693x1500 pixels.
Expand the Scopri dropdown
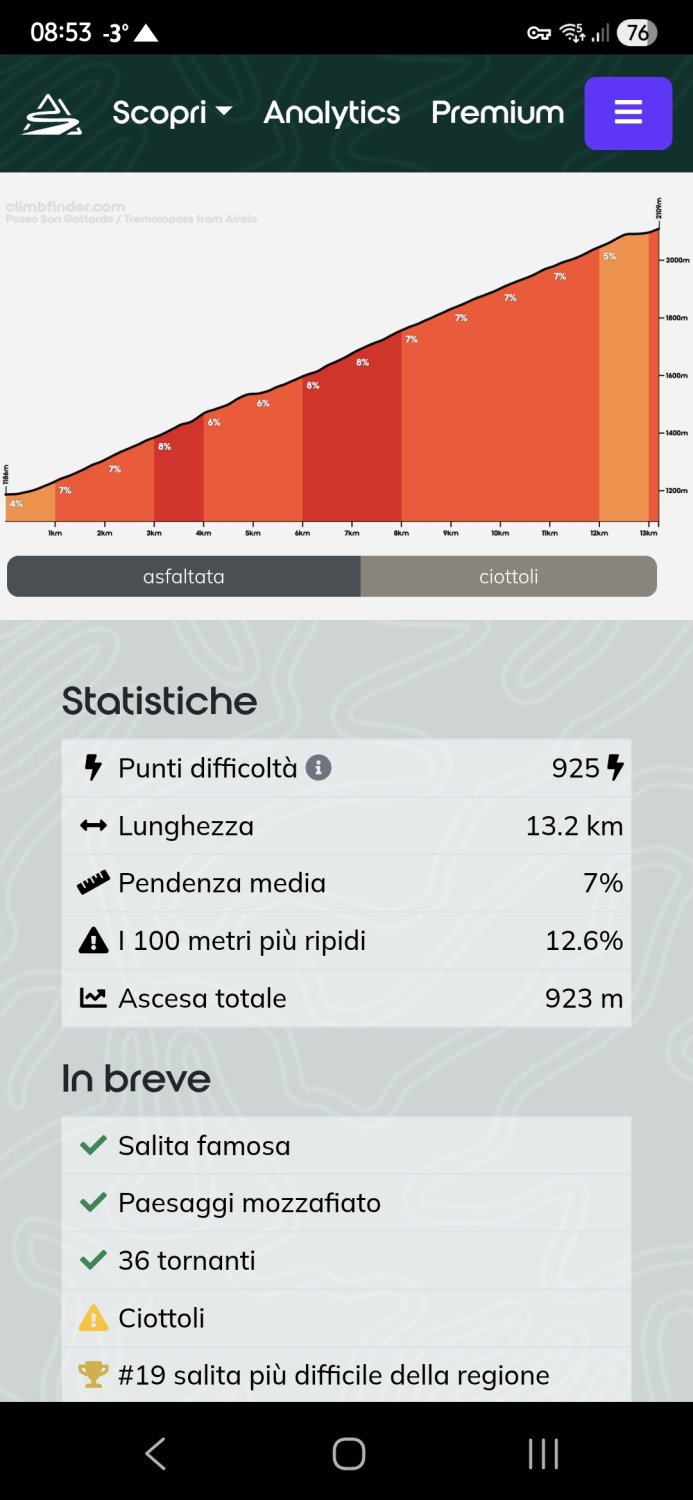(x=172, y=113)
